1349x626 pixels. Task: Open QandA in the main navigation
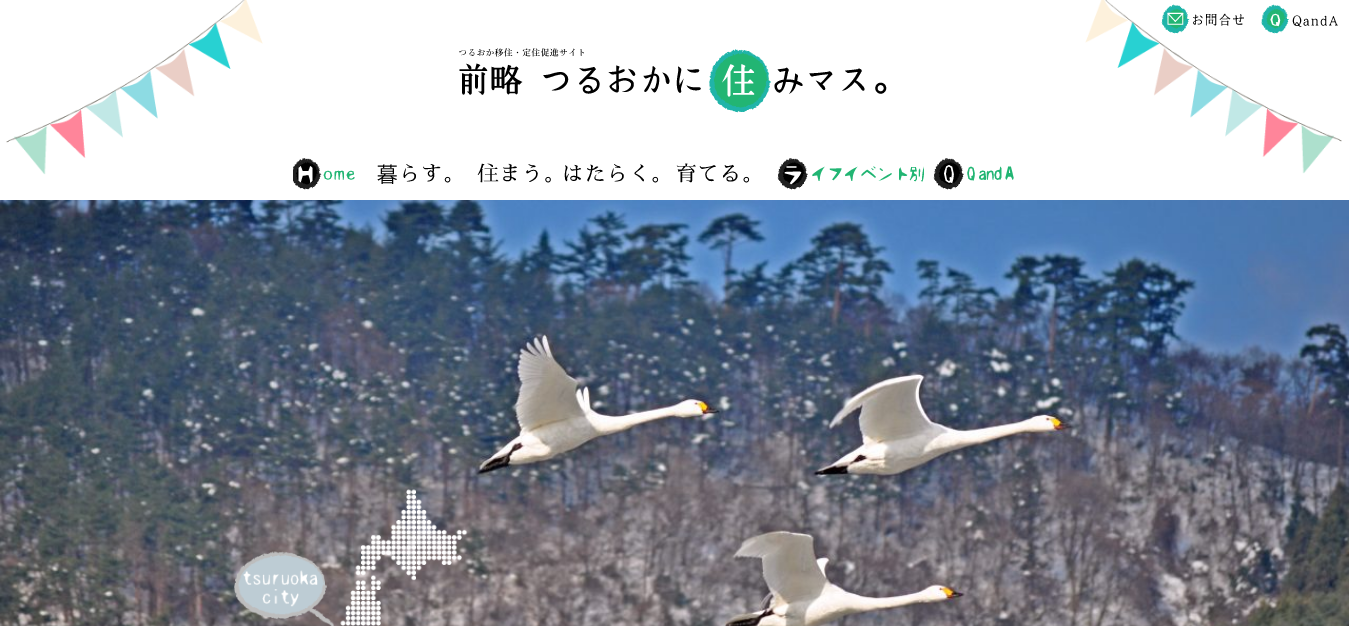[x=975, y=174]
